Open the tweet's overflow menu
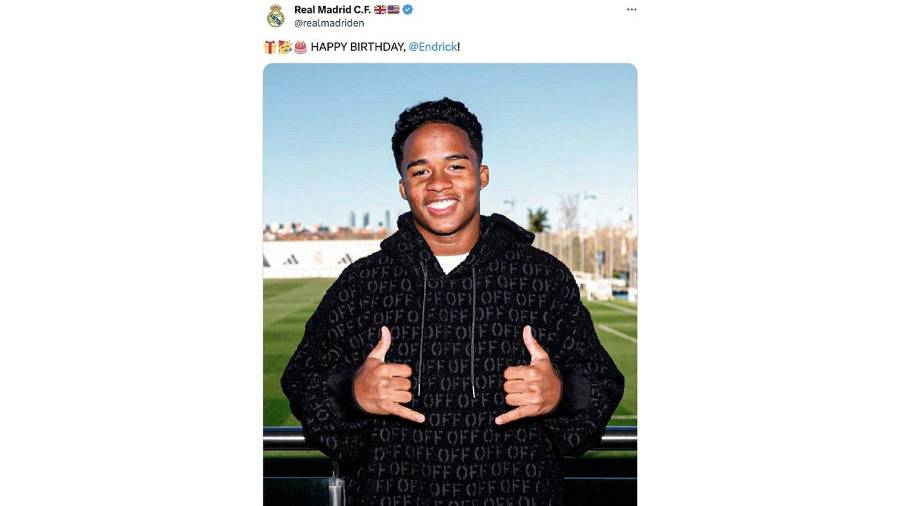Viewport: 900px width, 506px height. 631,9
